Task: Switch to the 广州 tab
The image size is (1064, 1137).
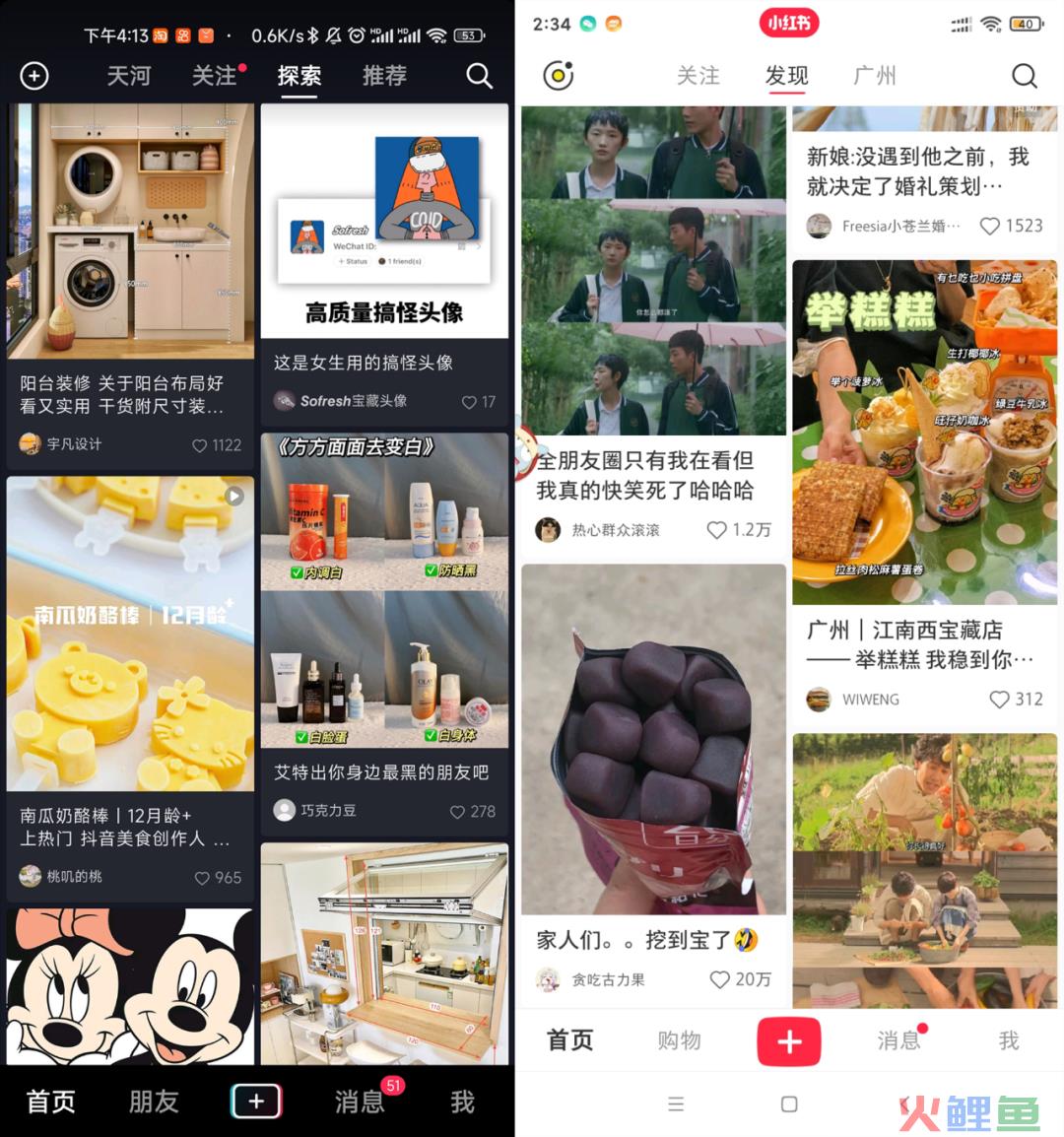Action: click(874, 76)
